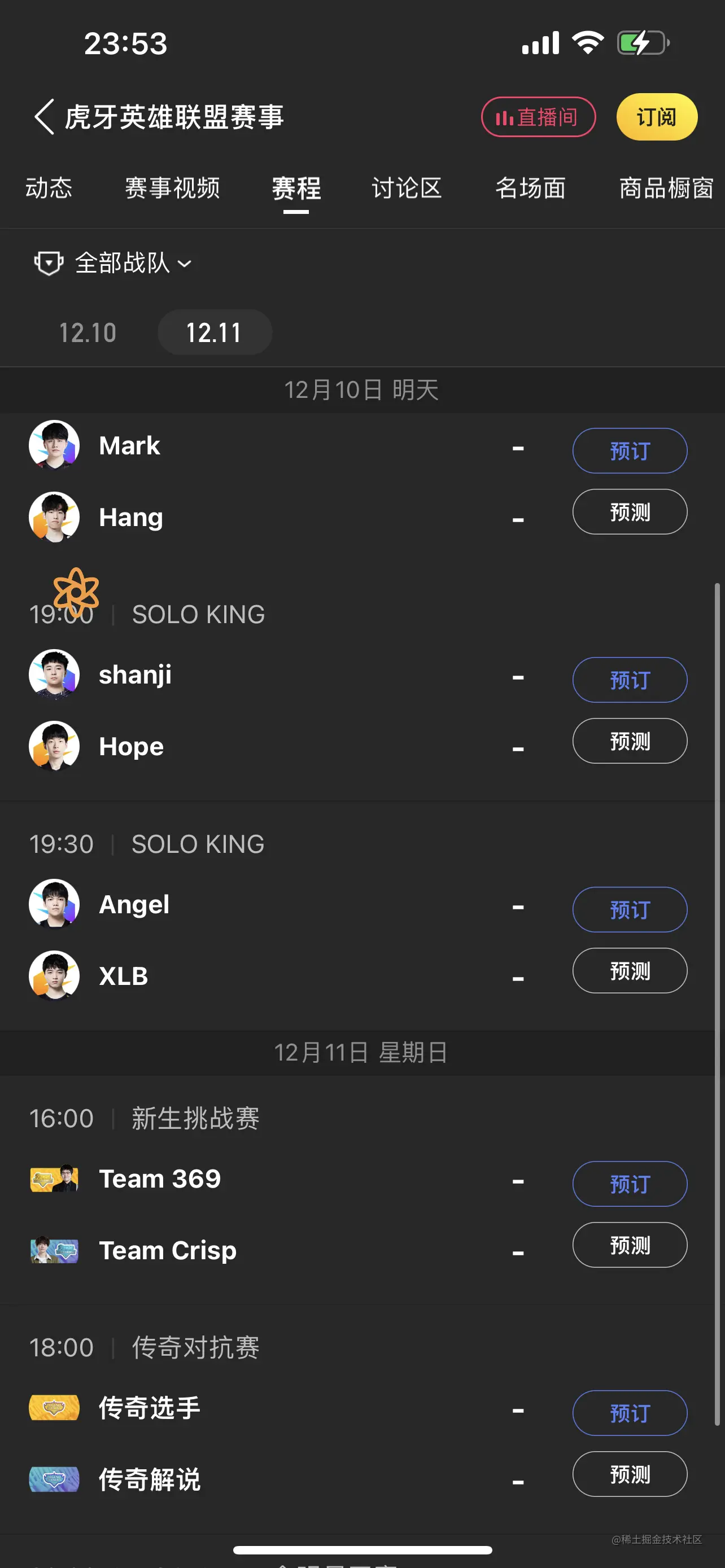Check the battery charging indicator
This screenshot has width=725, height=1568.
[642, 41]
